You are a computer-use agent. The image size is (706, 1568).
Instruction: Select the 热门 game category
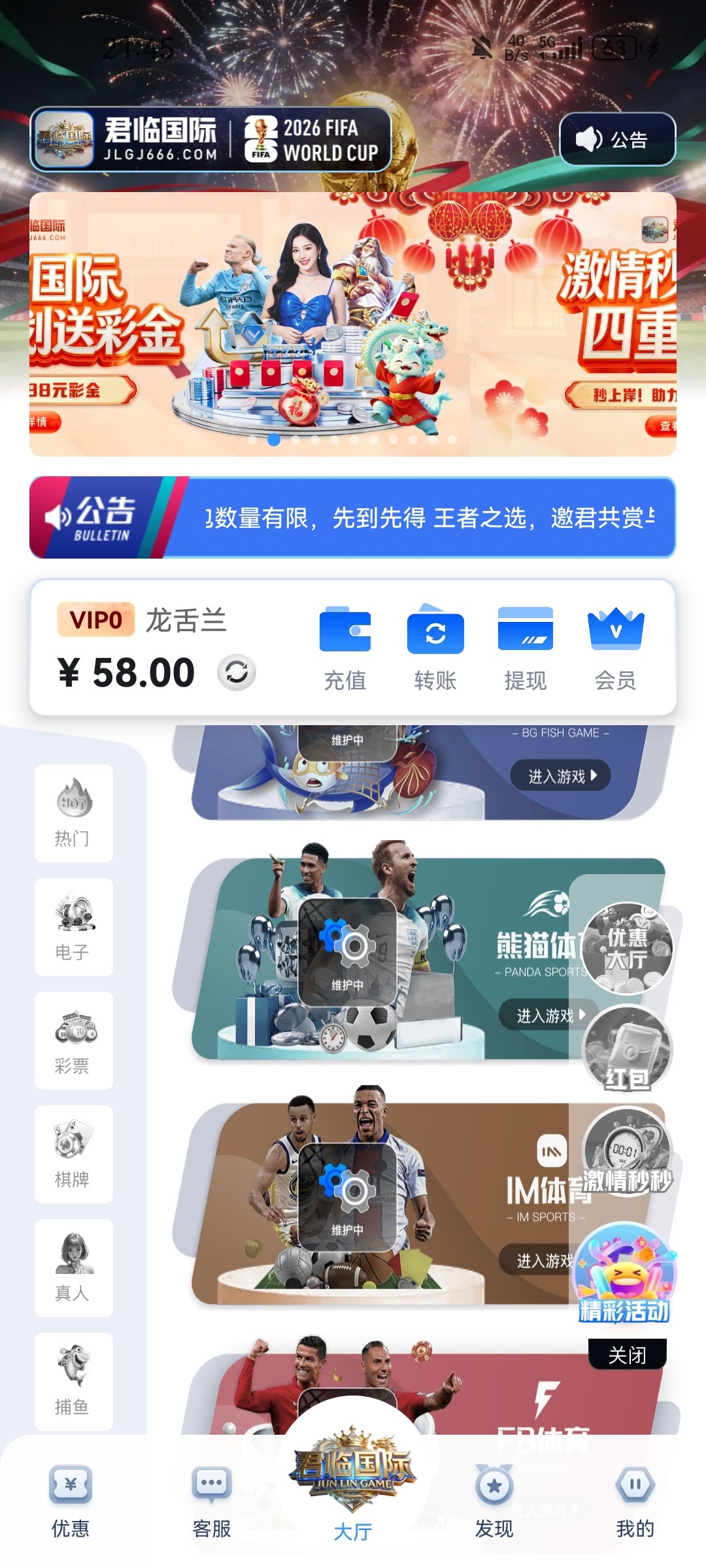[x=73, y=813]
